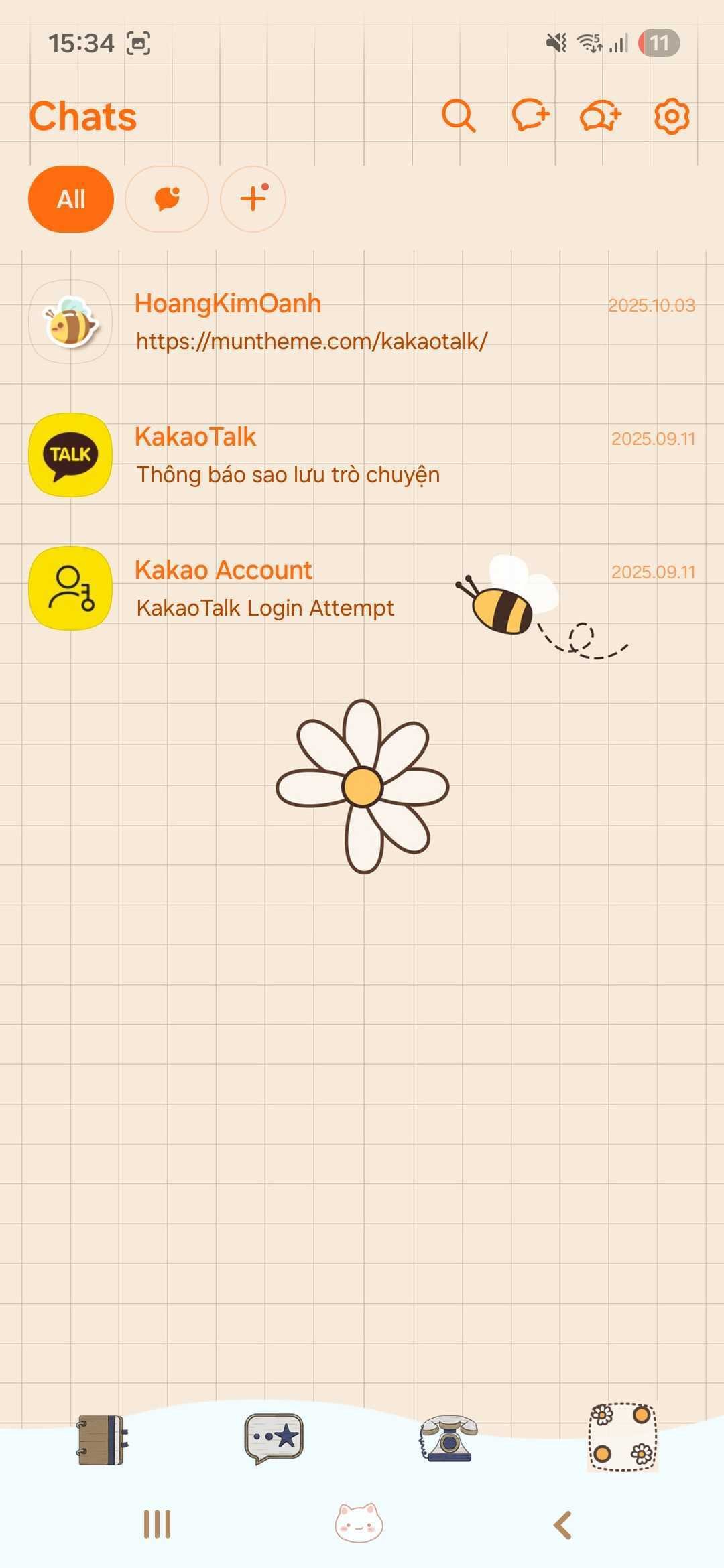The width and height of the screenshot is (724, 1568).
Task: Select the All chats filter
Action: click(x=71, y=199)
